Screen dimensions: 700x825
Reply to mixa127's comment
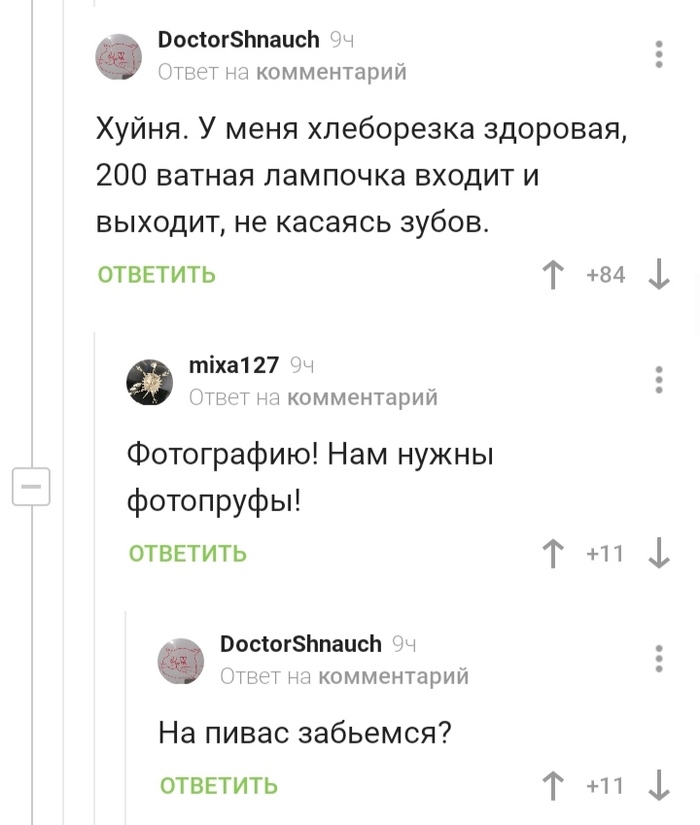187,553
